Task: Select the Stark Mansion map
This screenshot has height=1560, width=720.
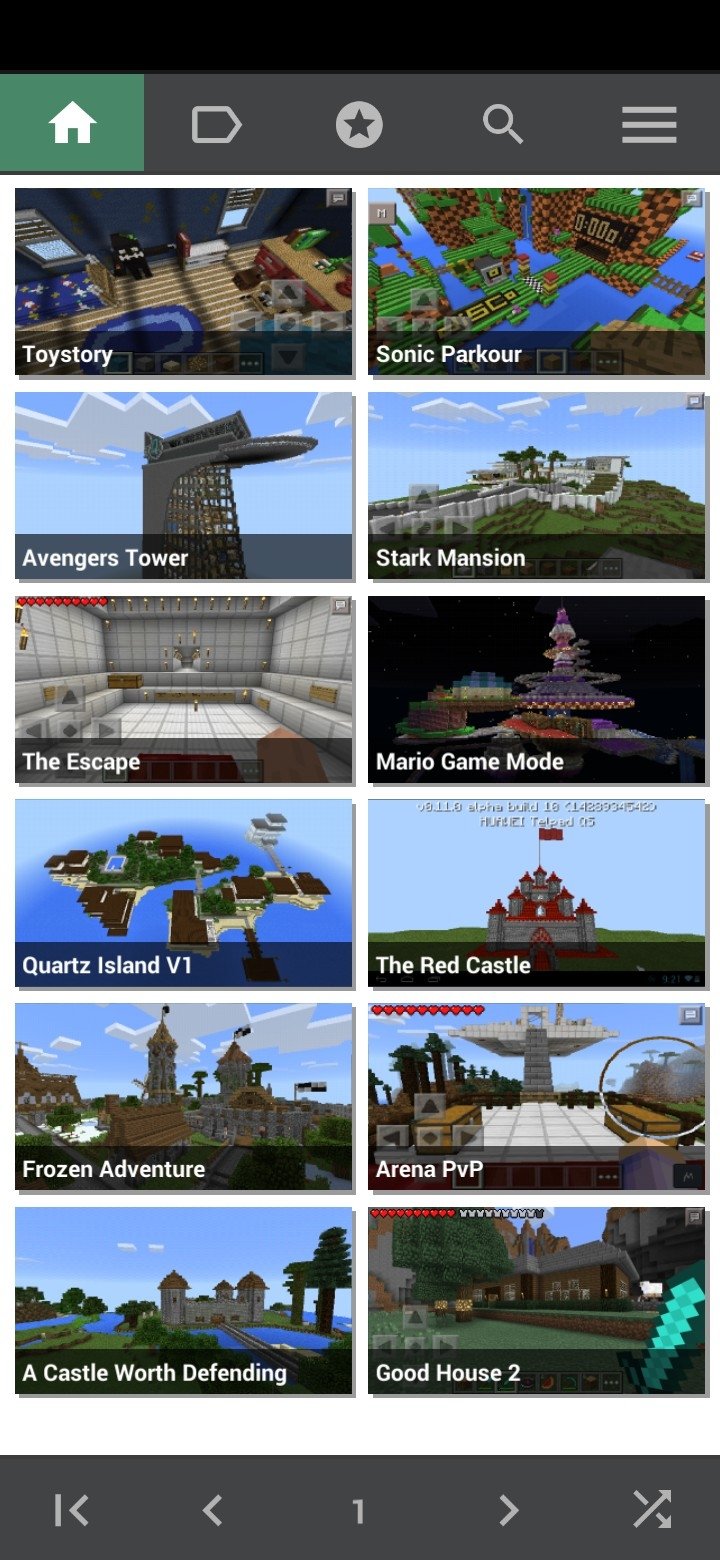Action: point(537,486)
